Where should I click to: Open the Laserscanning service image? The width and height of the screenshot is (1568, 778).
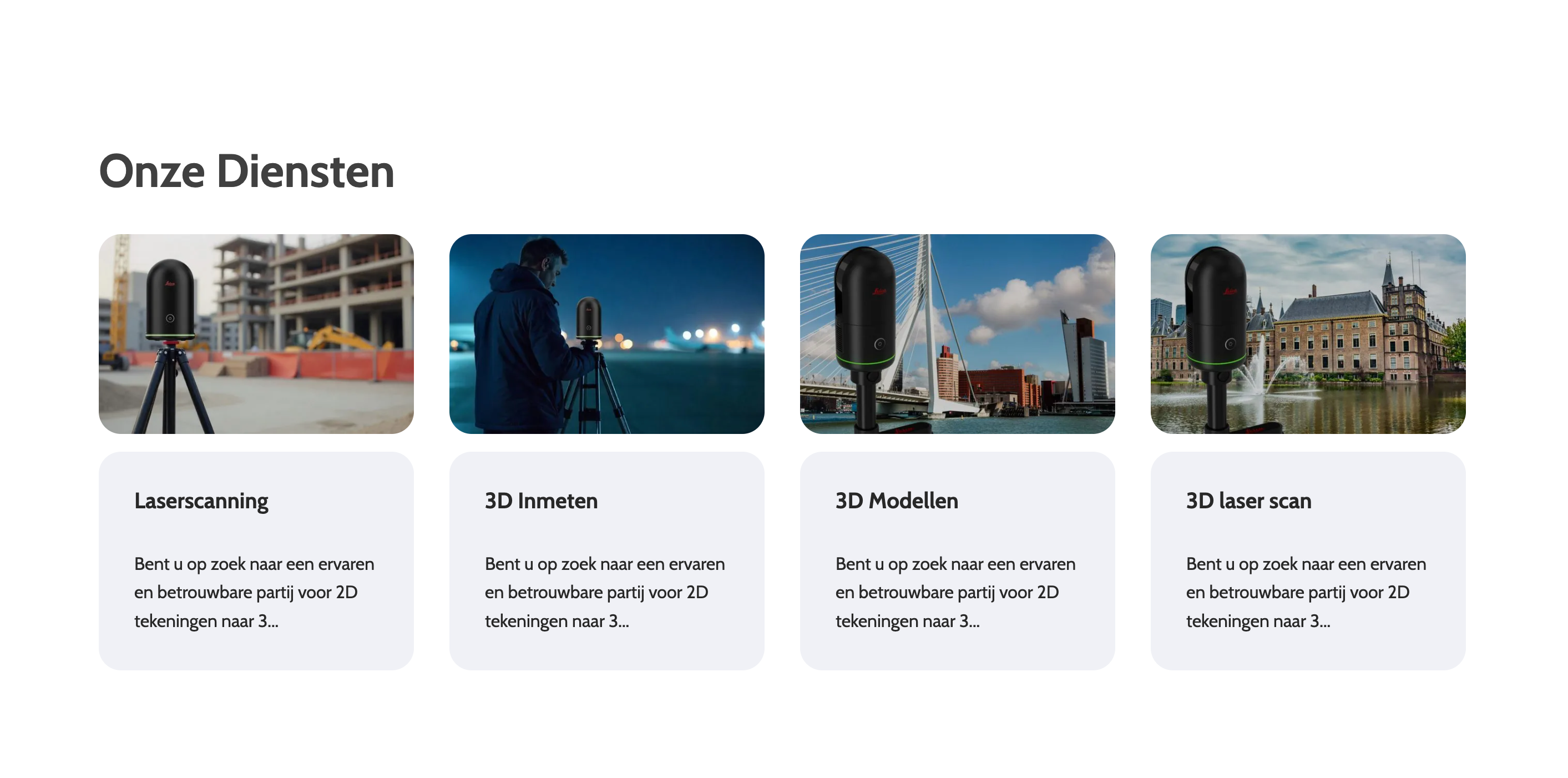click(x=256, y=334)
